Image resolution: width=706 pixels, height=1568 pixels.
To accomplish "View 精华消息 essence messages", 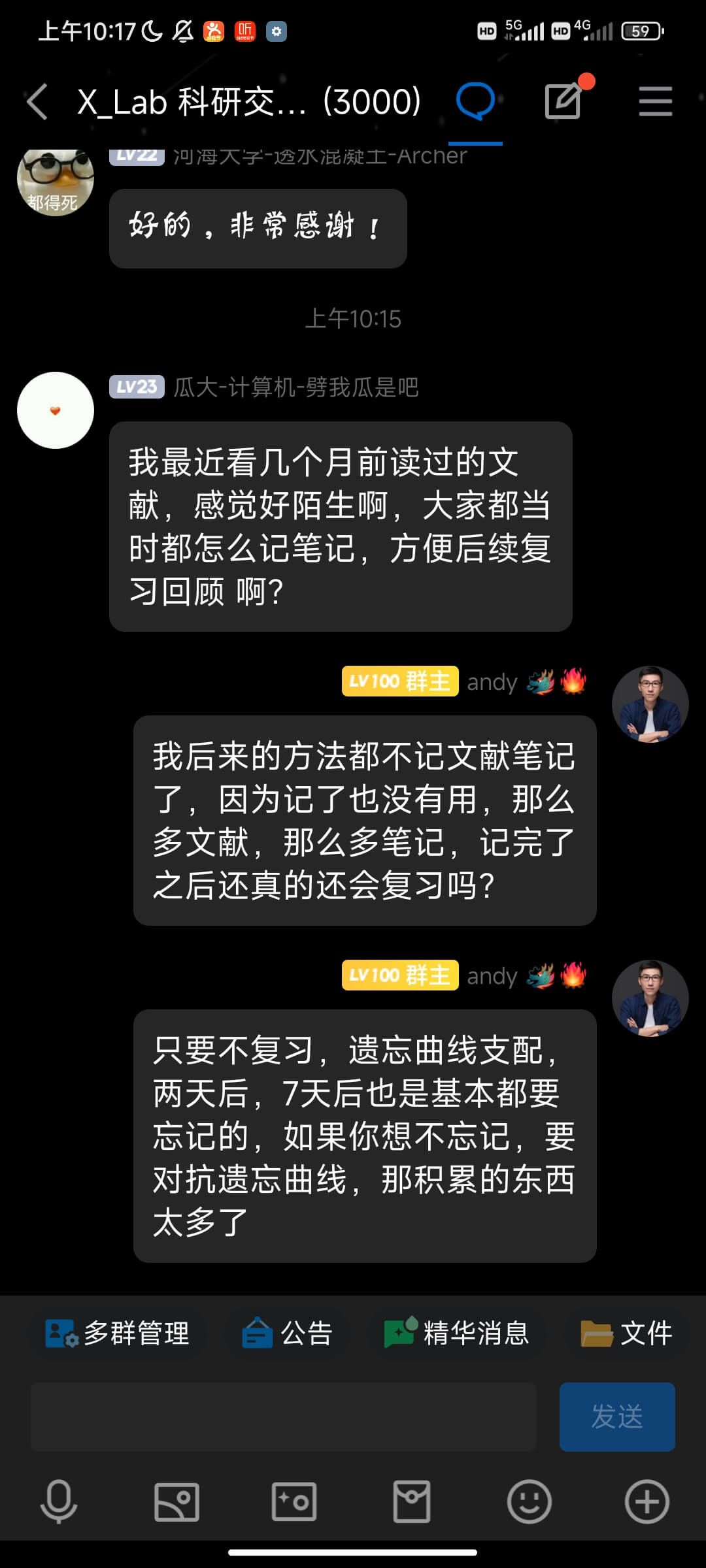I will [x=457, y=1333].
